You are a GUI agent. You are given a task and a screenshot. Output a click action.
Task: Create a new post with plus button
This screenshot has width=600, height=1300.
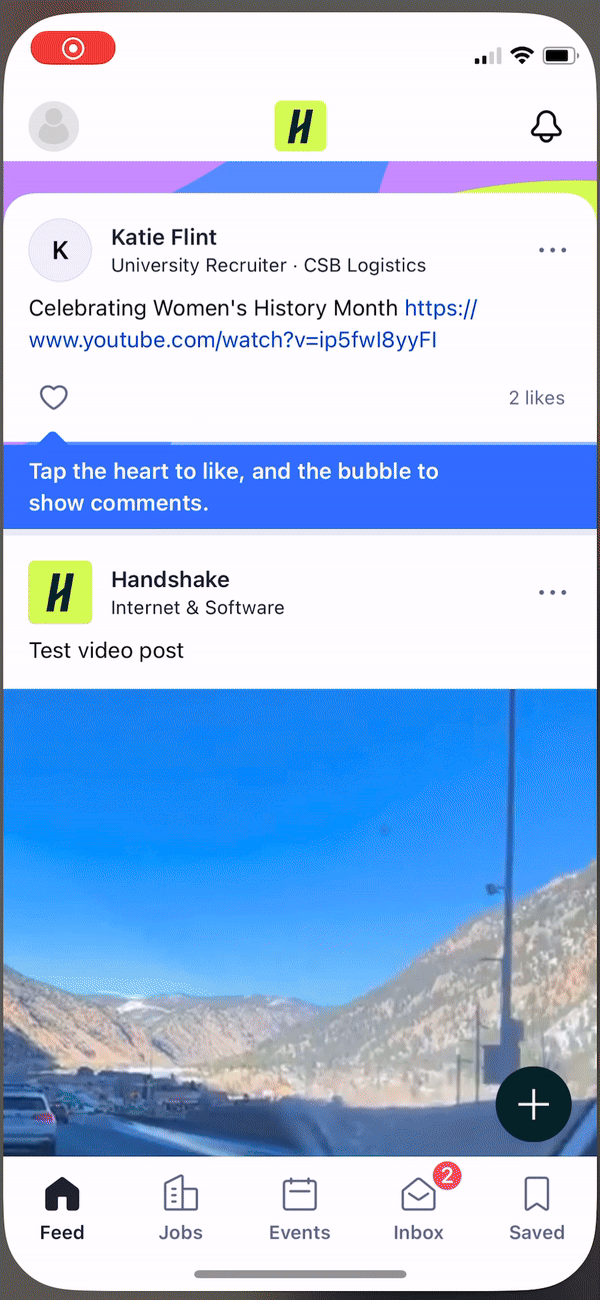tap(533, 1104)
